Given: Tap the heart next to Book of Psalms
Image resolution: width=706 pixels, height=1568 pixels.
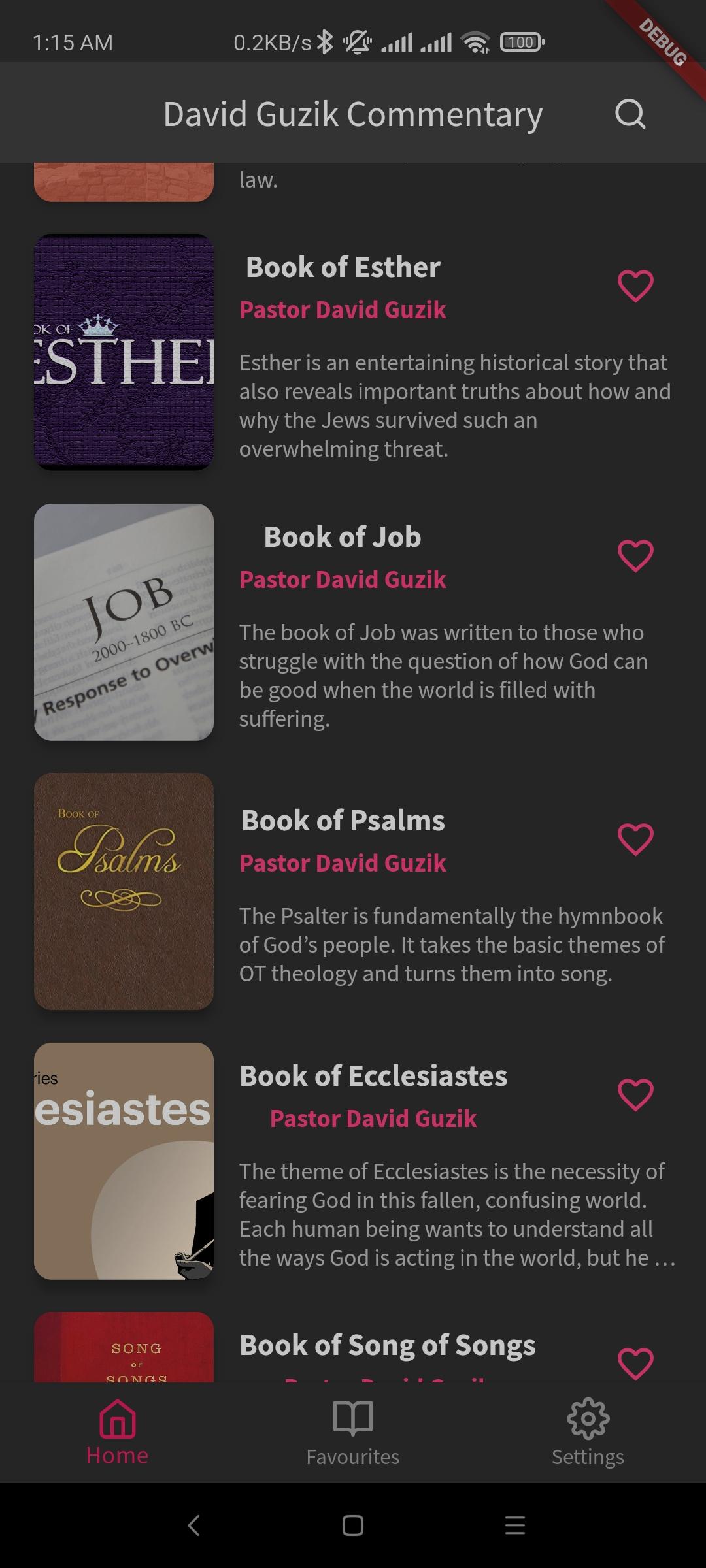Looking at the screenshot, I should click(x=635, y=839).
